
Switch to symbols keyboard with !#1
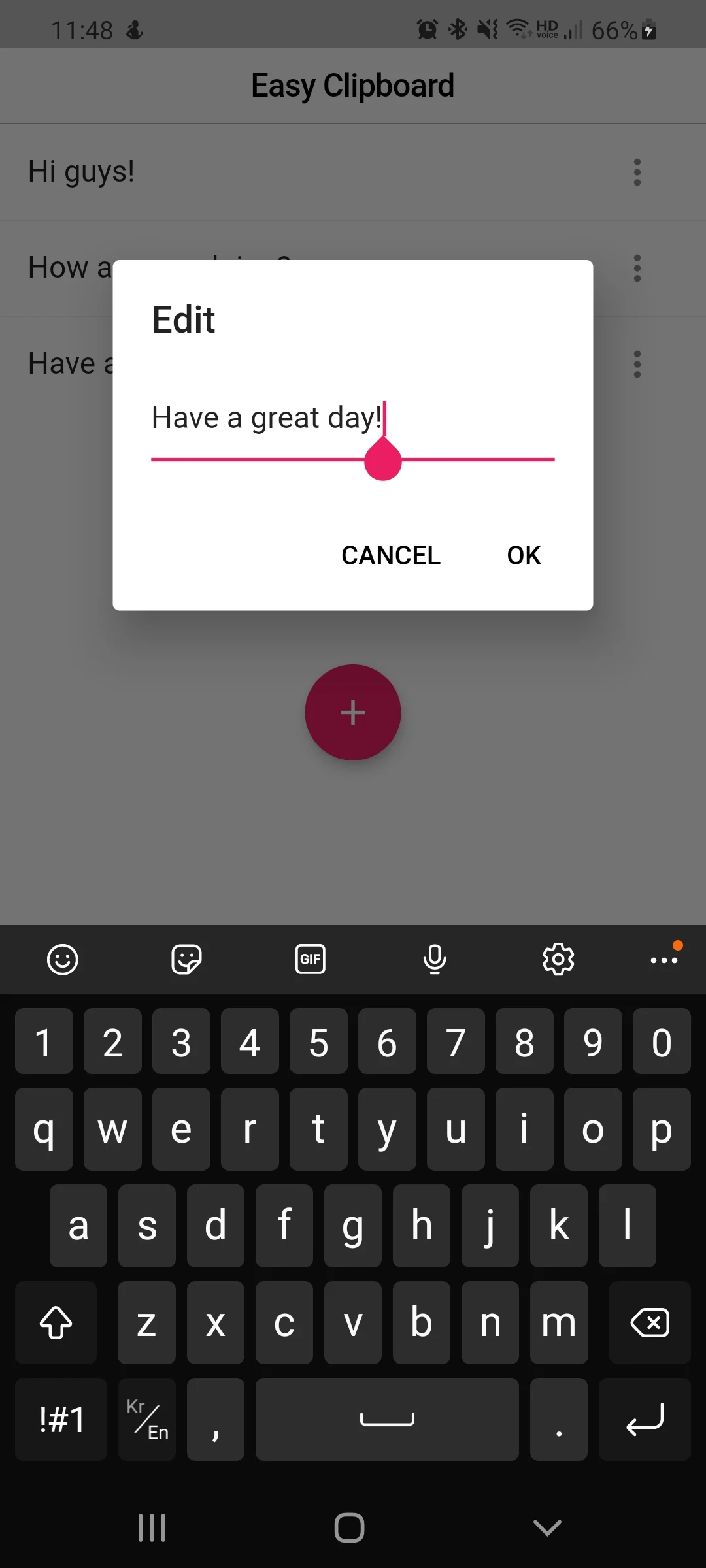(x=61, y=1420)
